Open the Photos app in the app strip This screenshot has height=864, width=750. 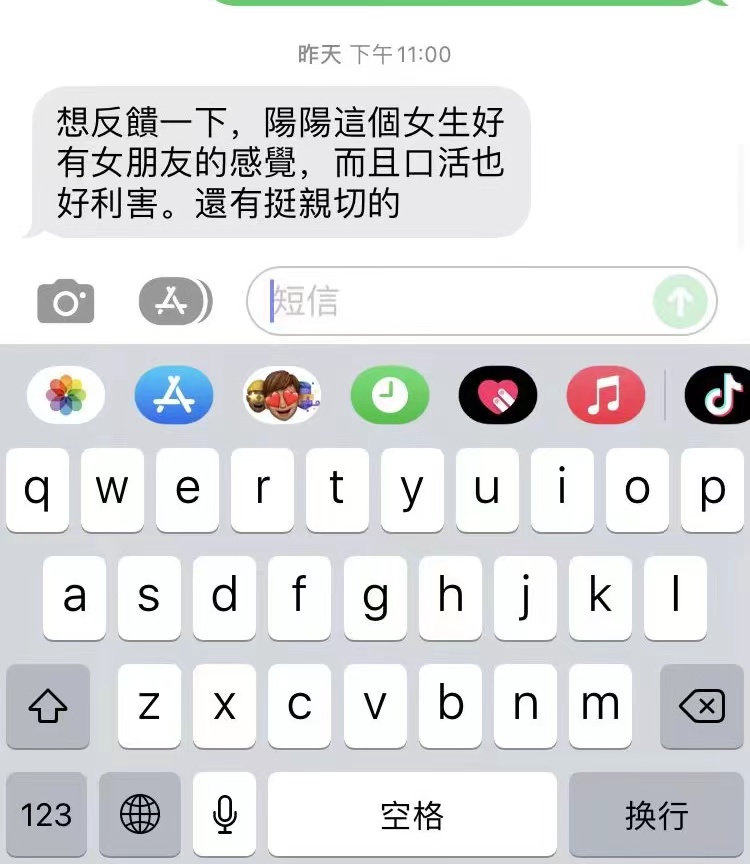point(67,395)
